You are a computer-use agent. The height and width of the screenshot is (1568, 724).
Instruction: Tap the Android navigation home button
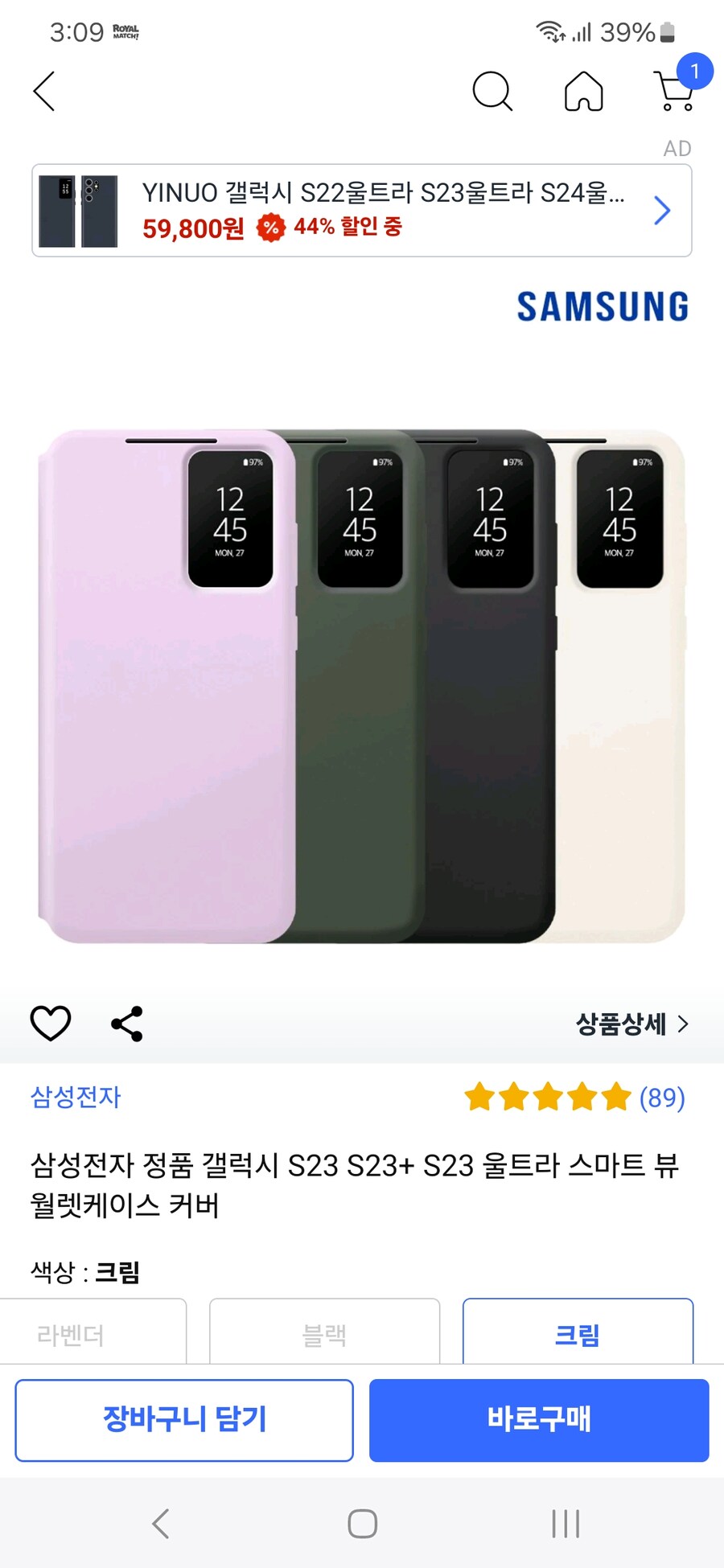[362, 1522]
